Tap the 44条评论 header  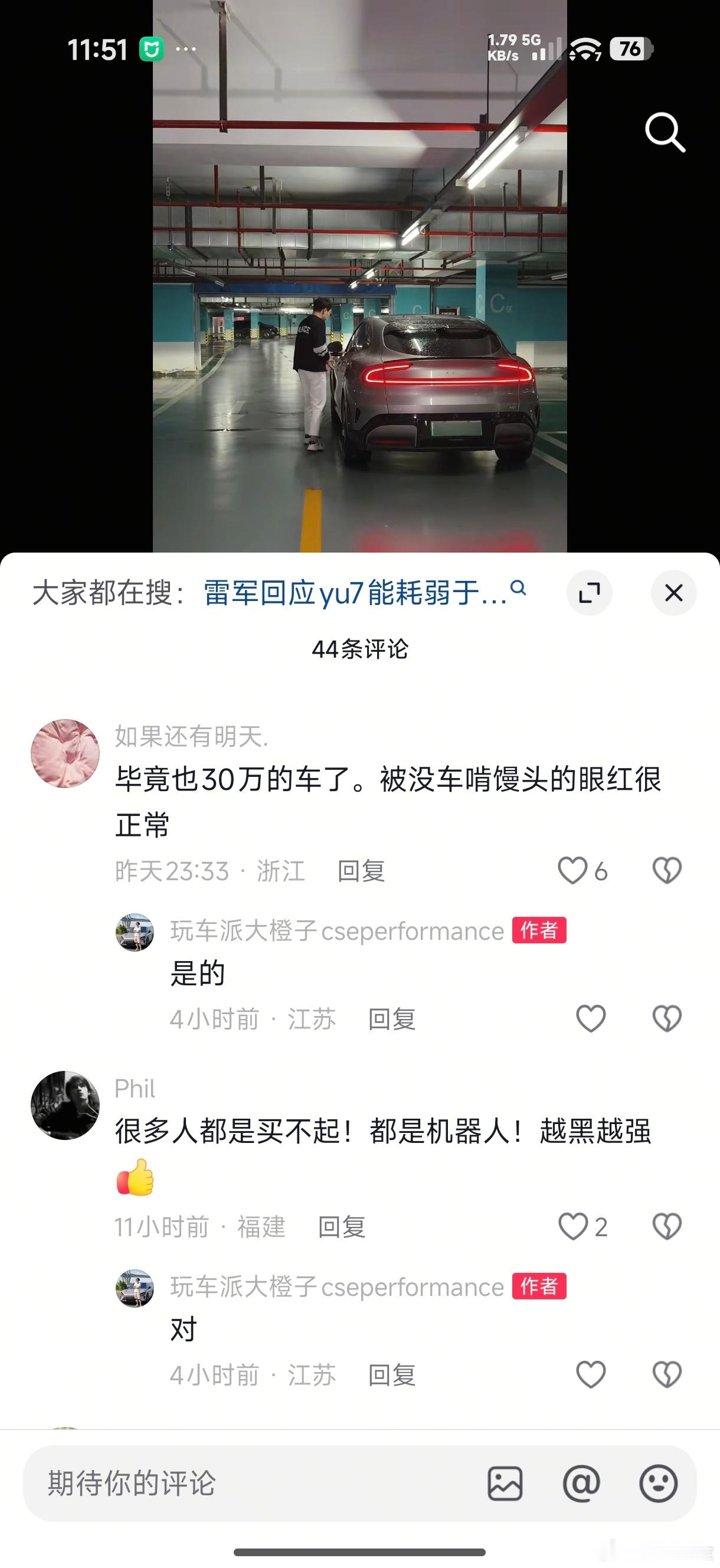click(x=359, y=649)
